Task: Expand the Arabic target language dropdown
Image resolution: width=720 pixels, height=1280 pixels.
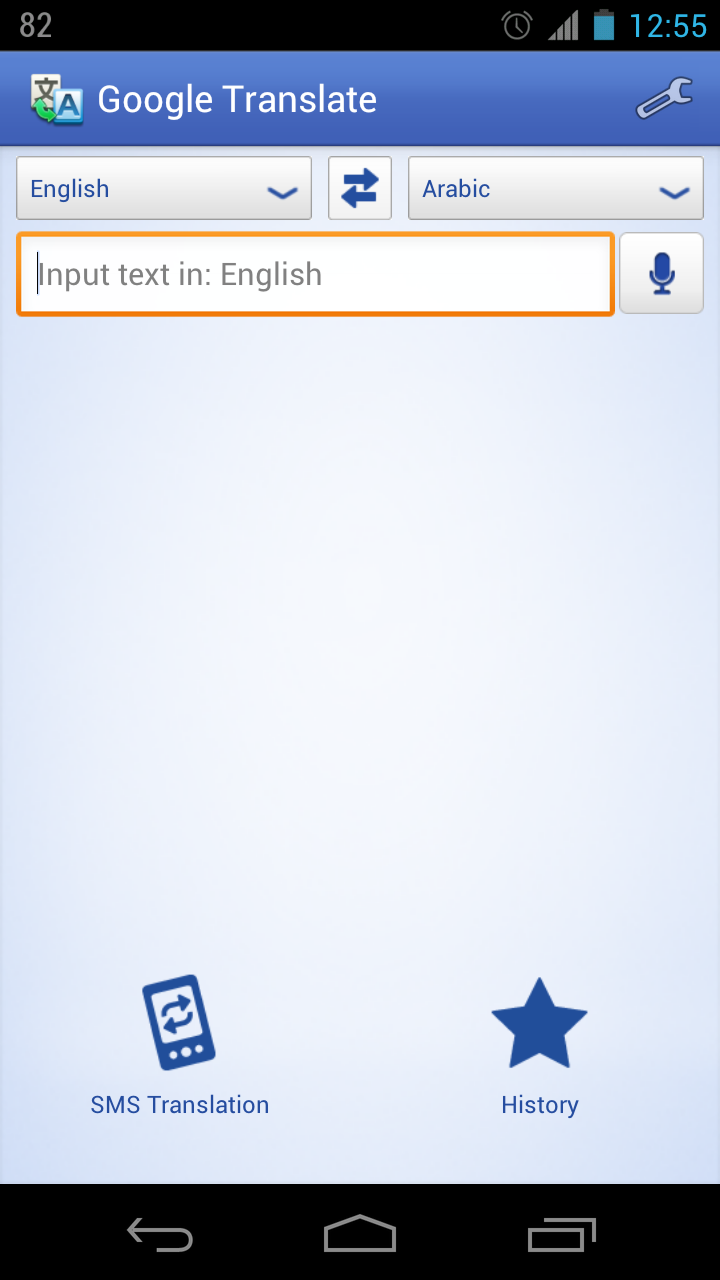Action: tap(555, 188)
